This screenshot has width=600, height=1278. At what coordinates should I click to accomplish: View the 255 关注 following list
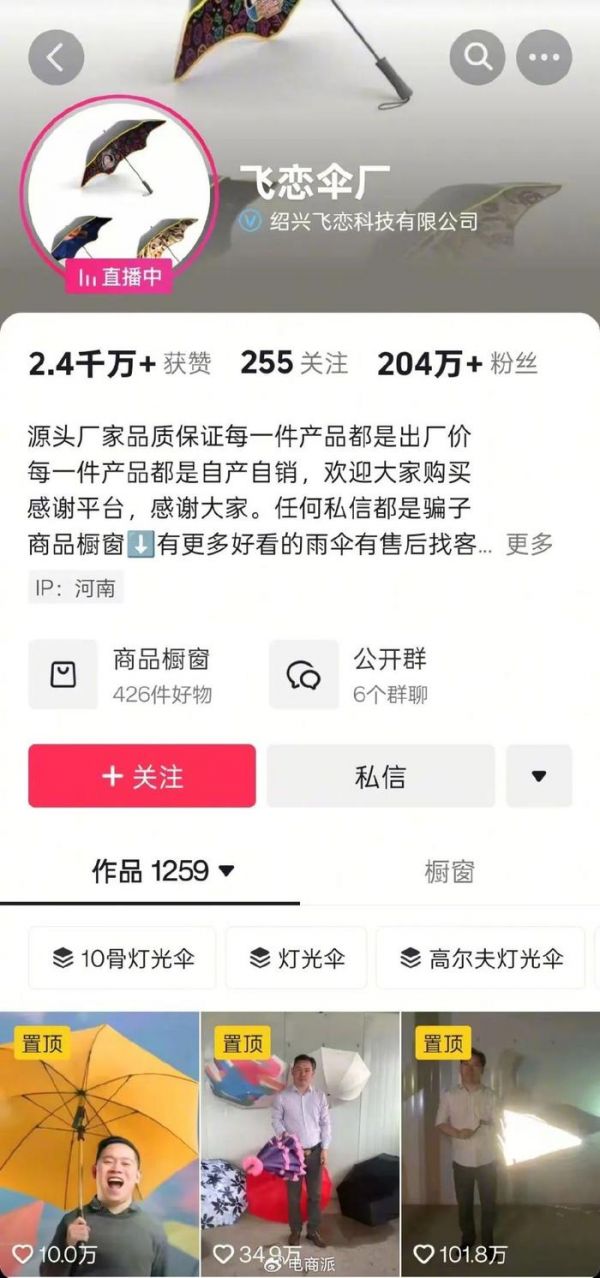coord(294,364)
